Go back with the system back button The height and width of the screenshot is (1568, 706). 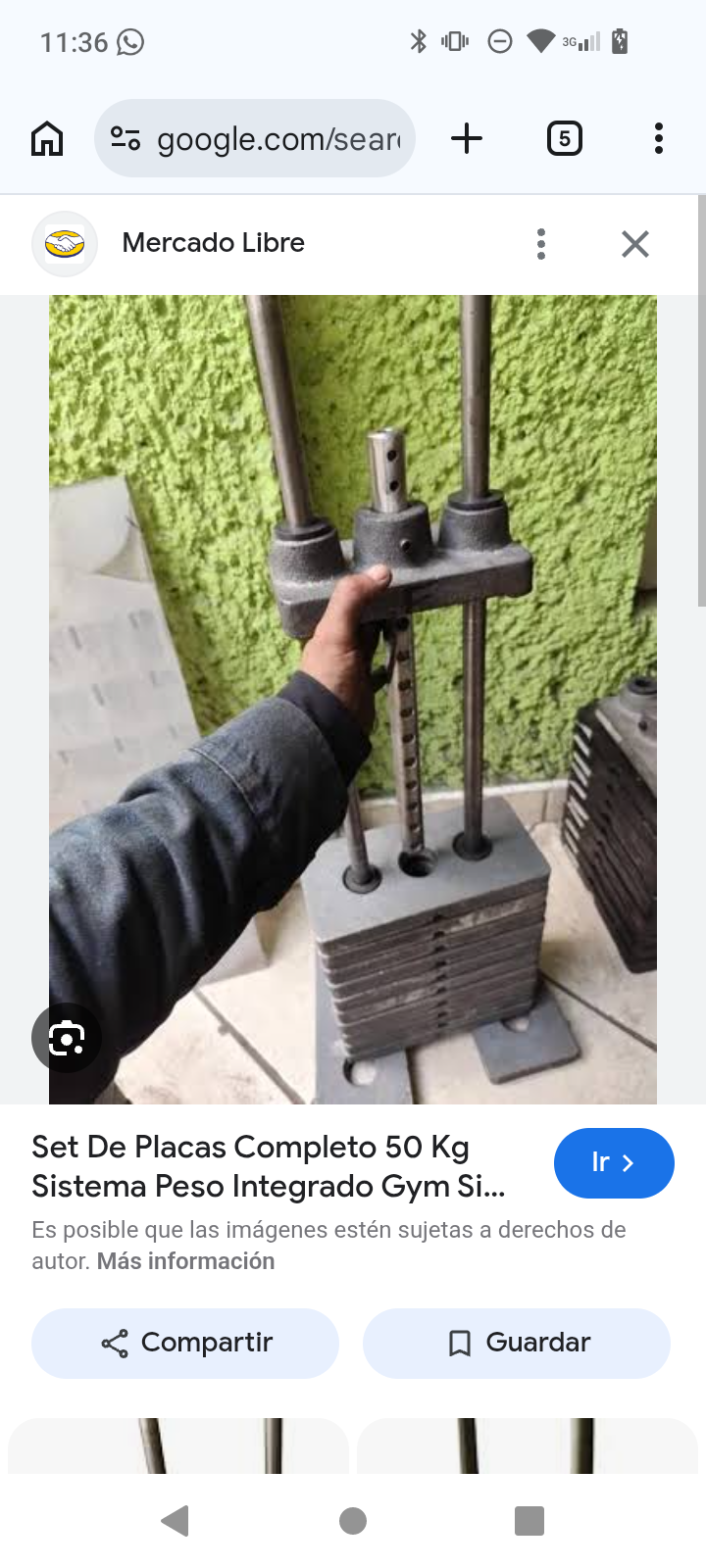click(175, 1521)
